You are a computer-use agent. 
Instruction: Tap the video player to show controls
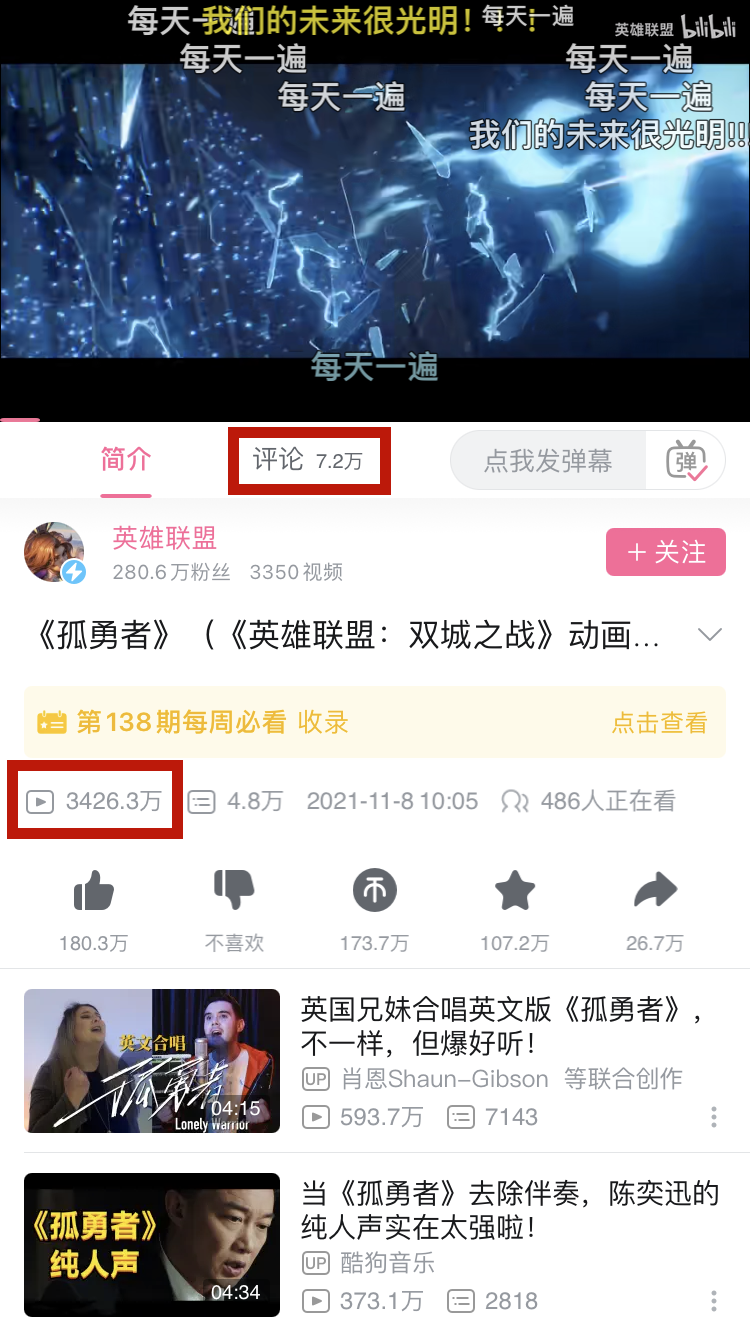(375, 230)
